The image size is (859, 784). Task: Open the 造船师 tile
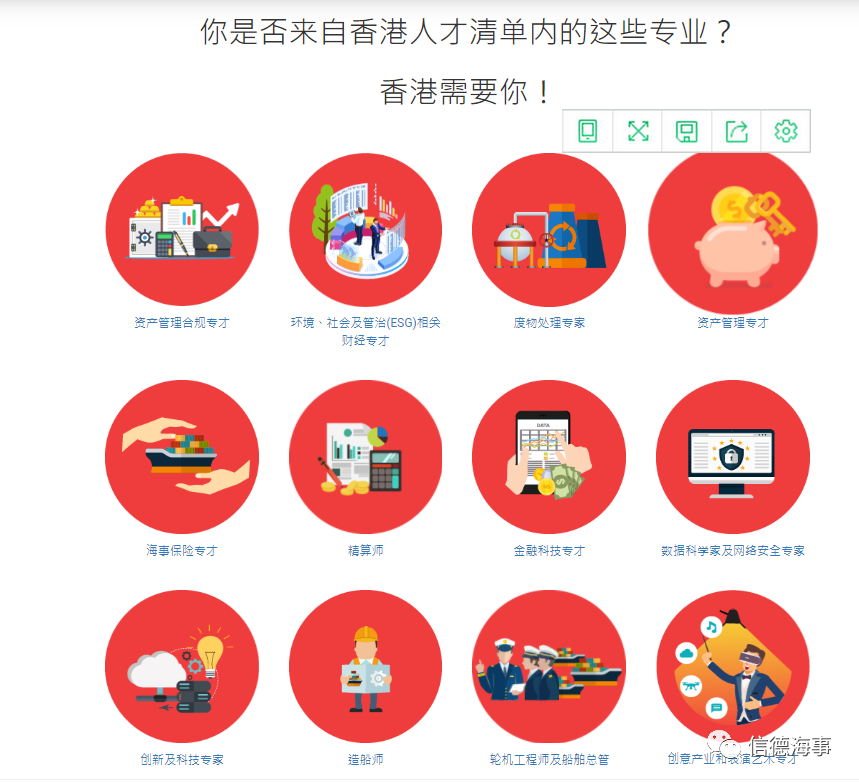[x=365, y=667]
